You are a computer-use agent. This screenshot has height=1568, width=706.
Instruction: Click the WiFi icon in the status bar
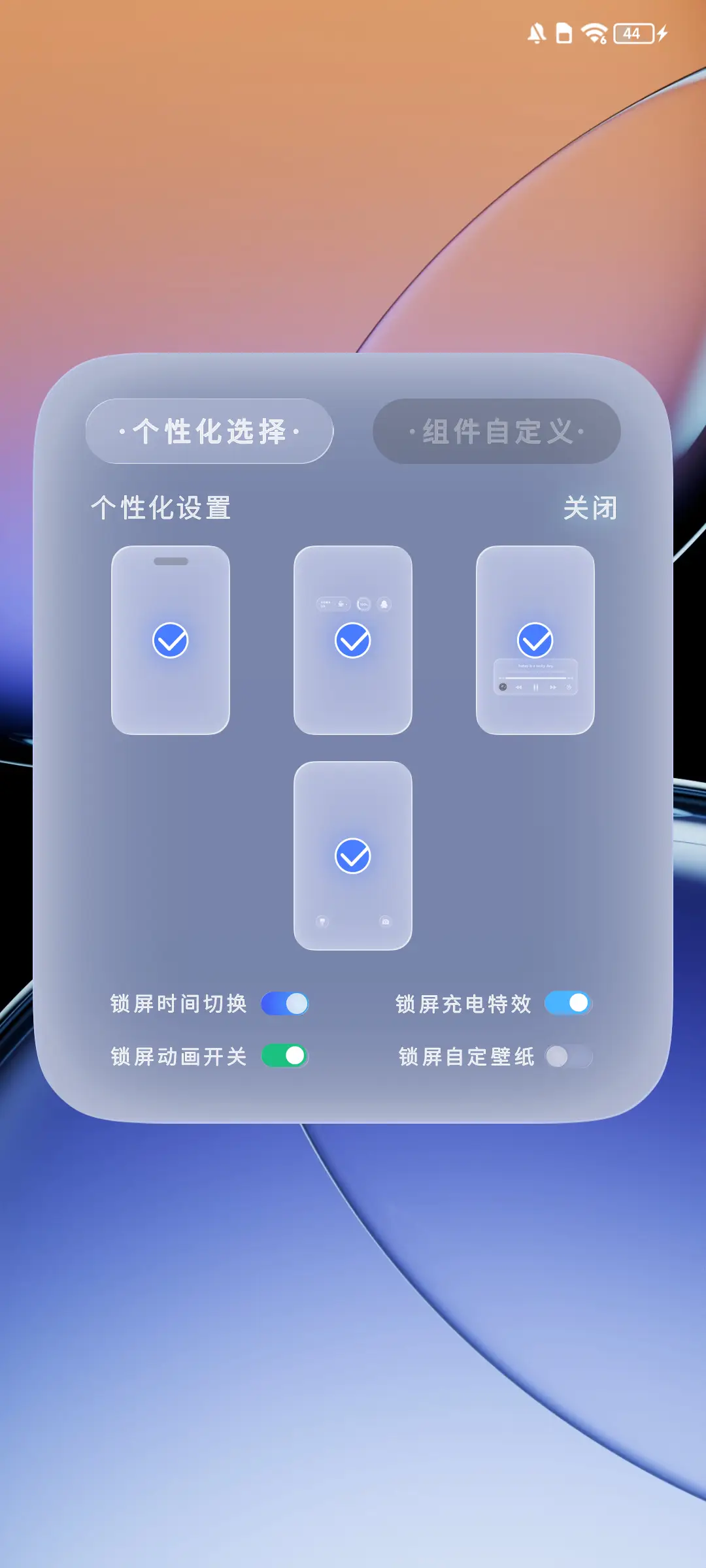592,31
